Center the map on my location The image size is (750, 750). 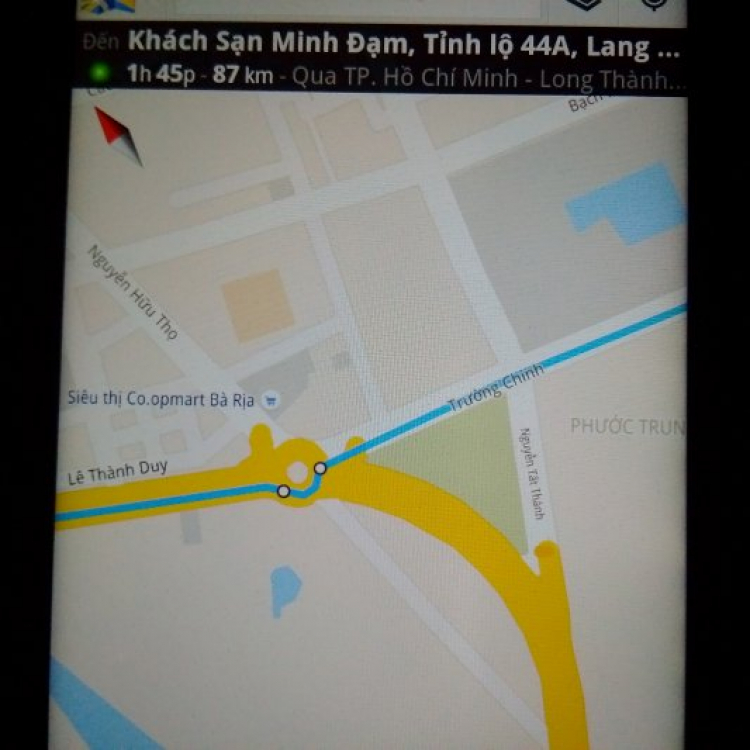coord(655,5)
